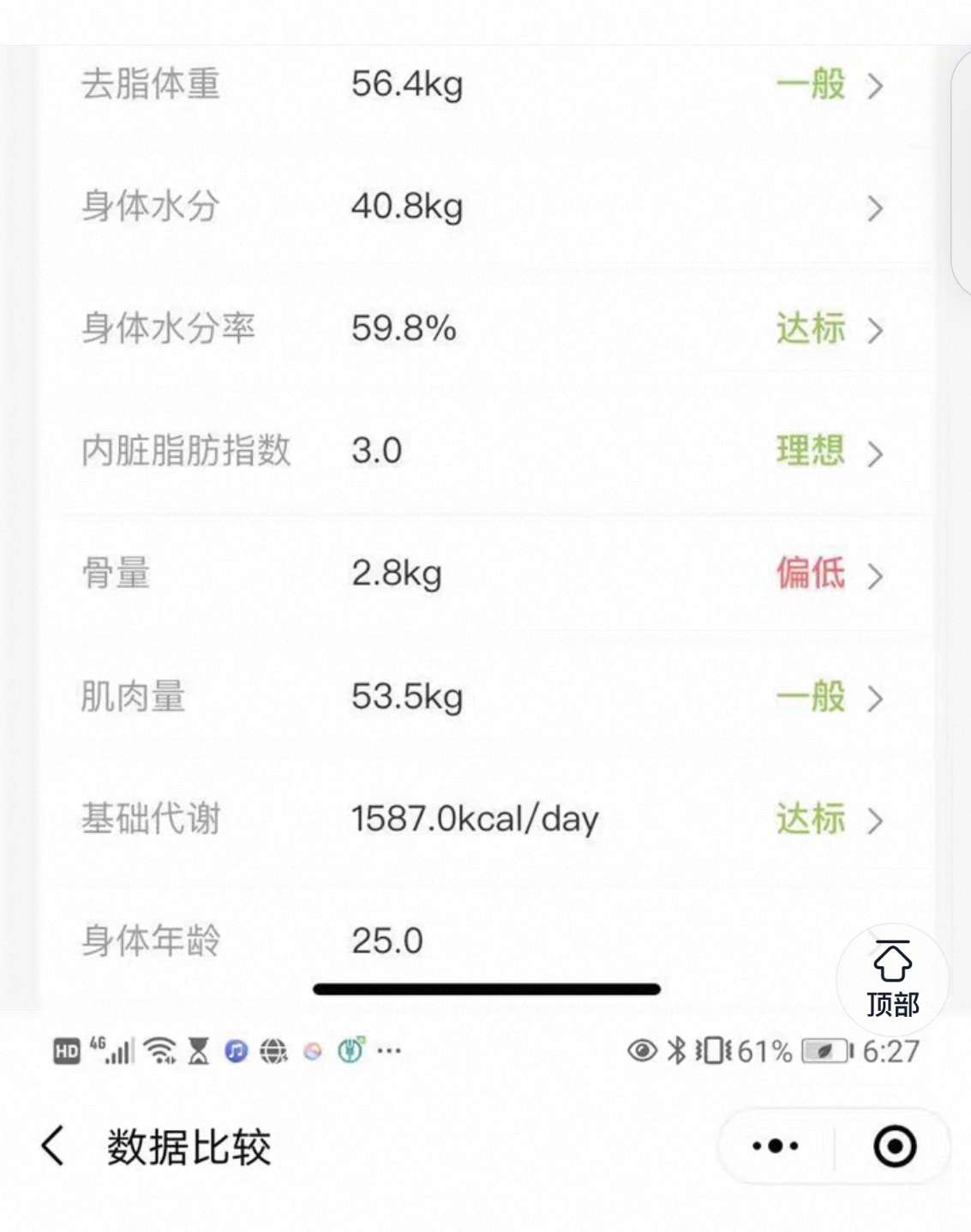Close the mini program via circle icon

(x=895, y=1146)
